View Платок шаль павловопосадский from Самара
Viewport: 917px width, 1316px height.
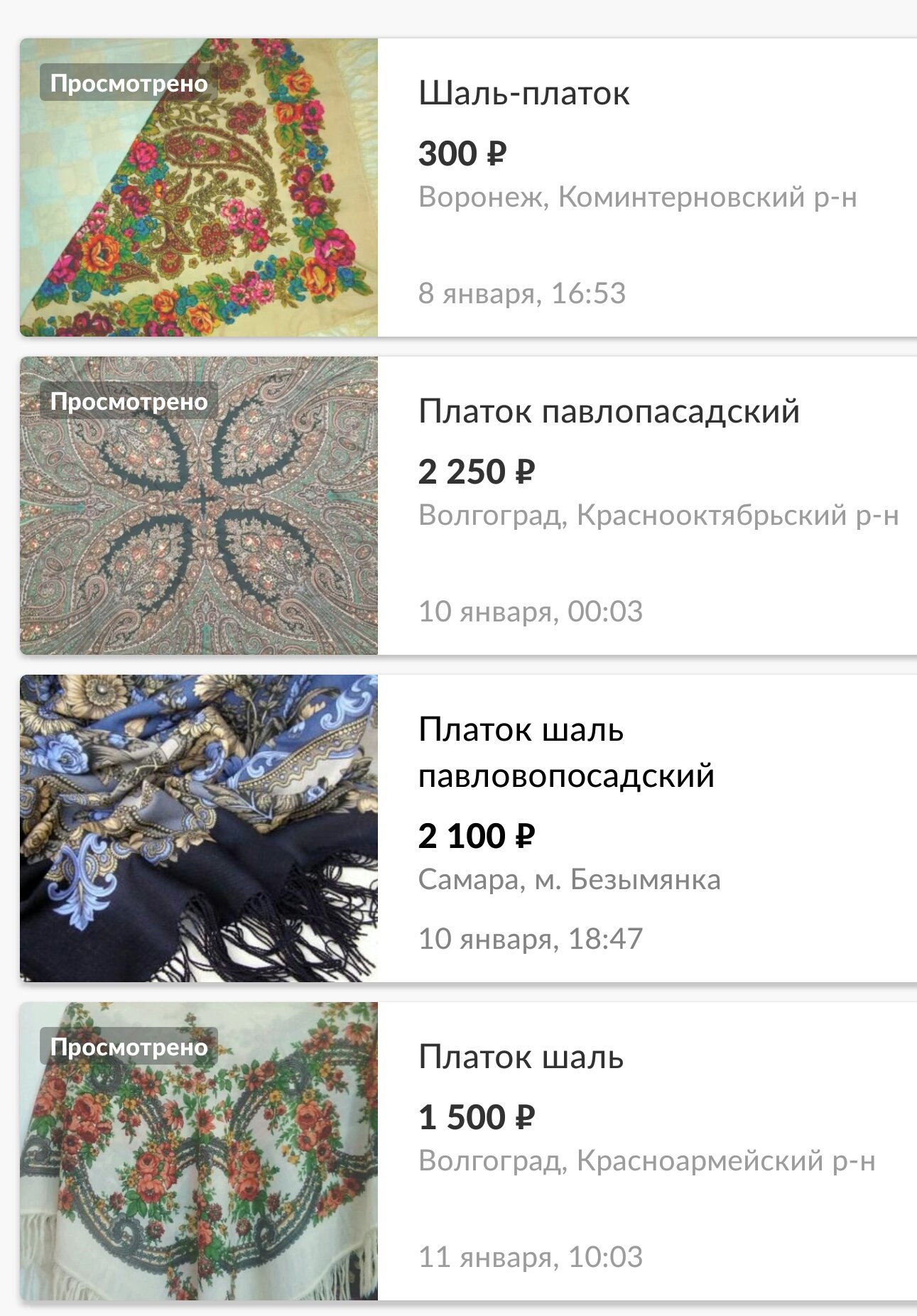click(x=566, y=752)
